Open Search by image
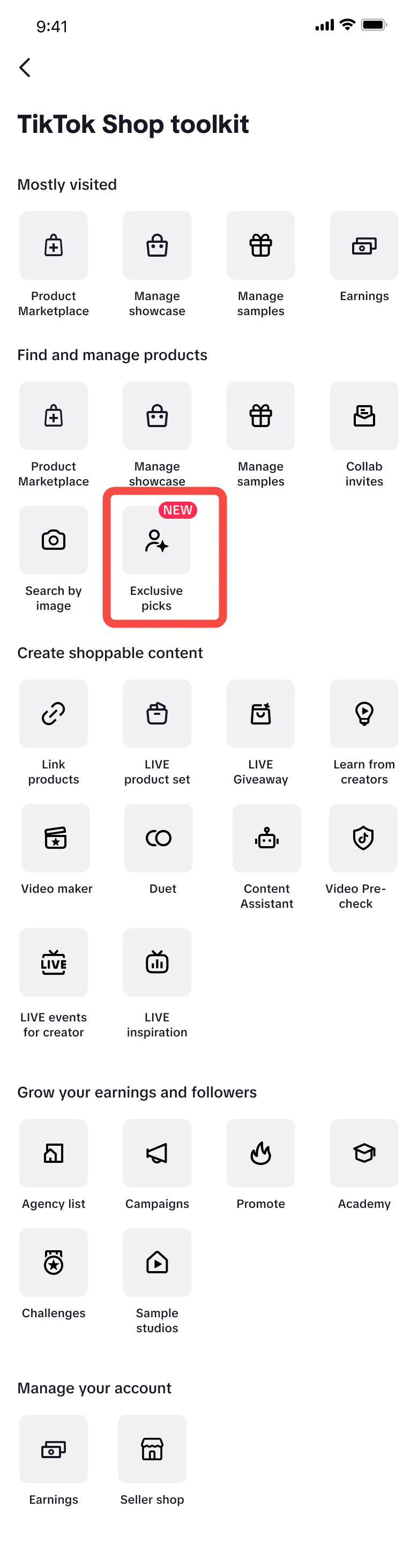Screen dimensions: 418x1568 pos(54,541)
